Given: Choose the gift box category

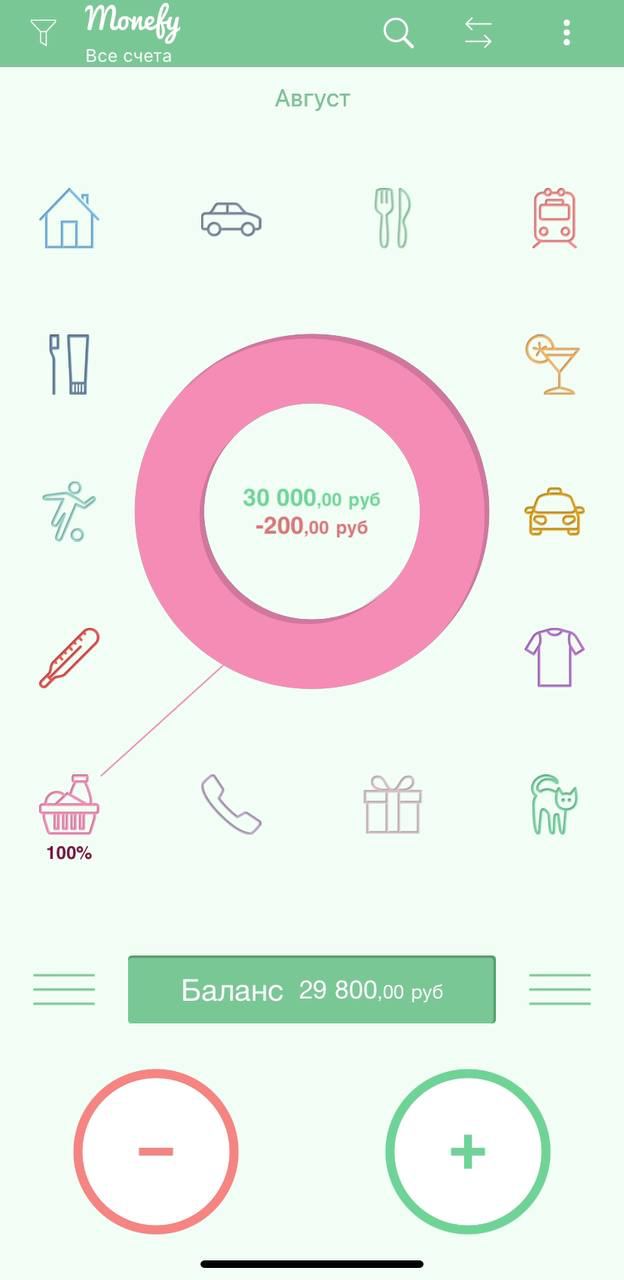Looking at the screenshot, I should click(392, 804).
